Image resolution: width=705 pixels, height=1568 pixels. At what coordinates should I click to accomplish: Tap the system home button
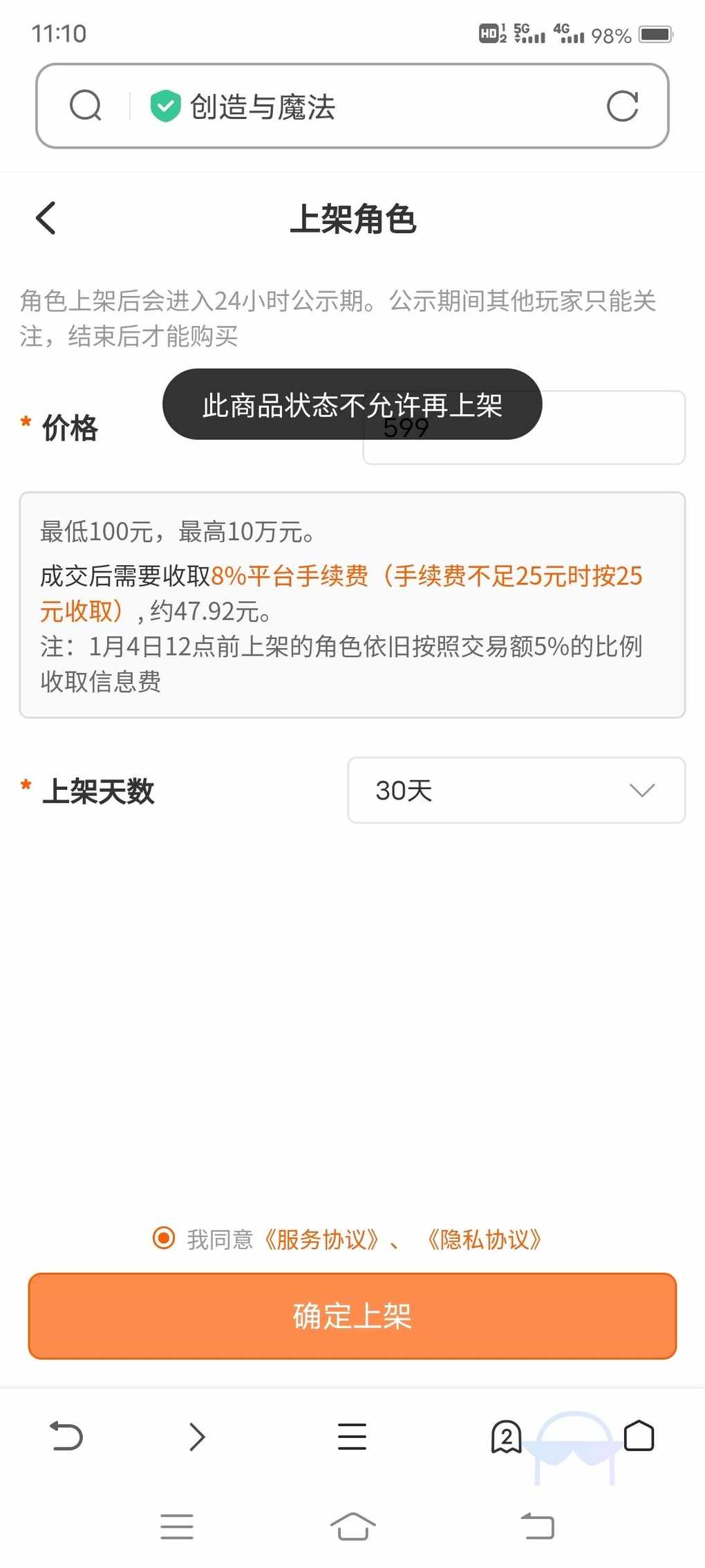point(352,1526)
